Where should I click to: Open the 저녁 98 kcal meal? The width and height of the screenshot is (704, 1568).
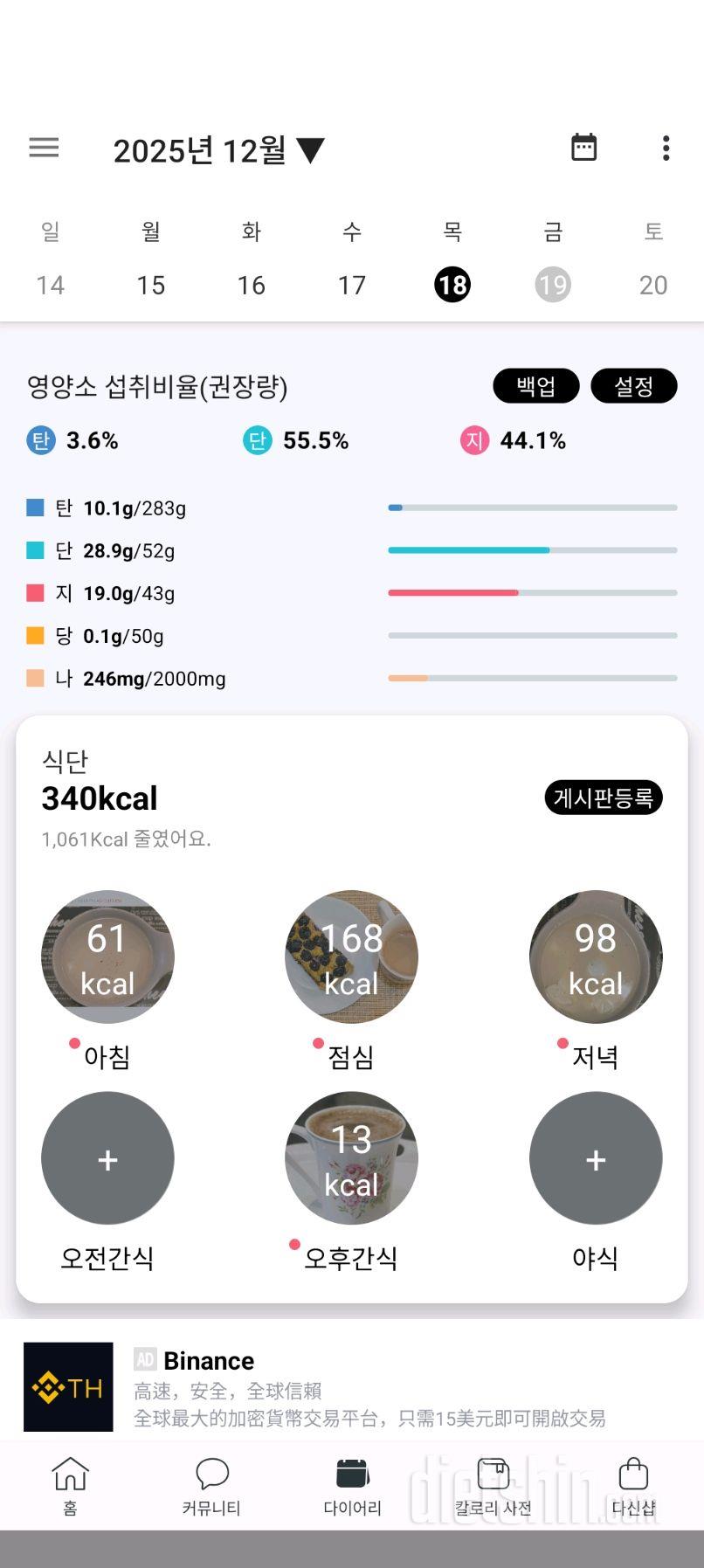pos(595,957)
